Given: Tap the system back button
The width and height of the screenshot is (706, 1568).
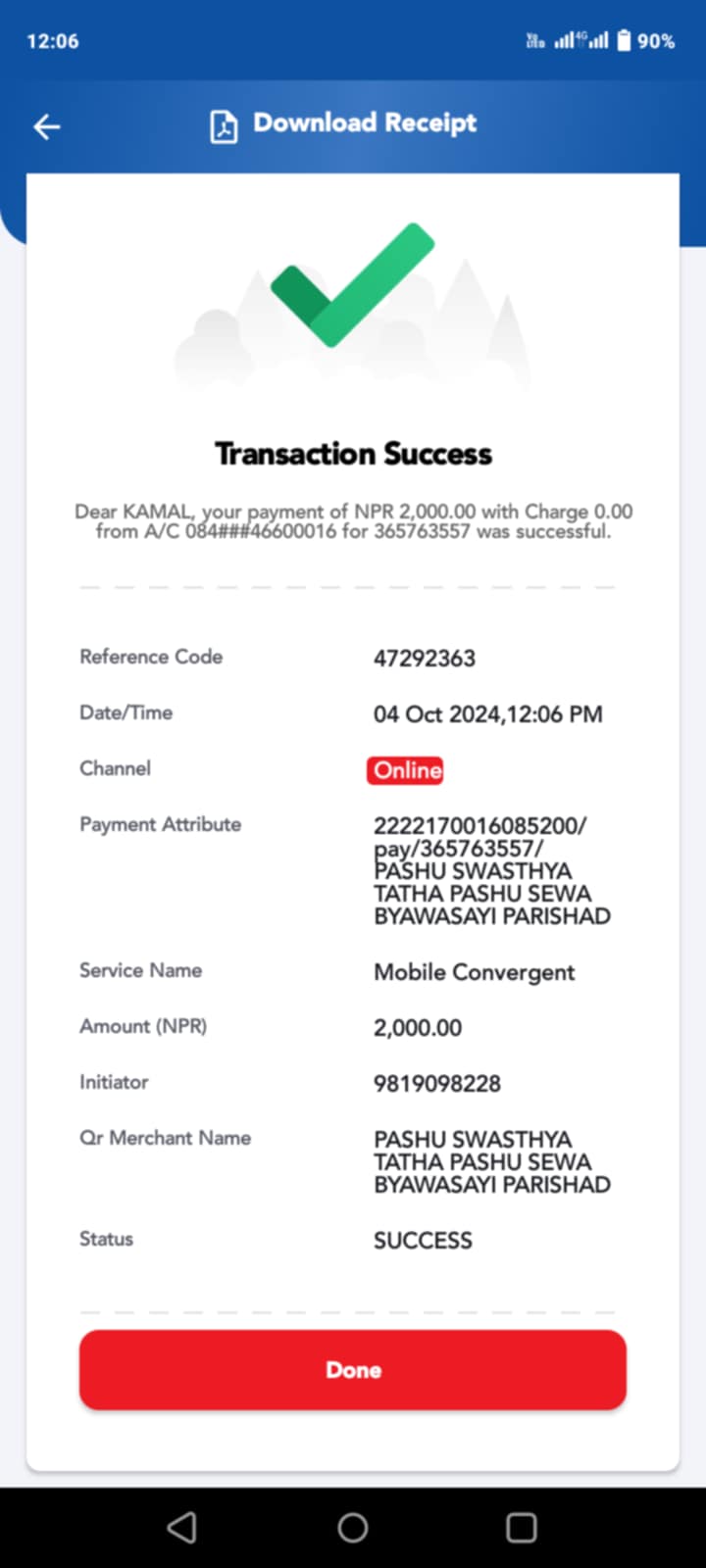Looking at the screenshot, I should (x=182, y=1527).
